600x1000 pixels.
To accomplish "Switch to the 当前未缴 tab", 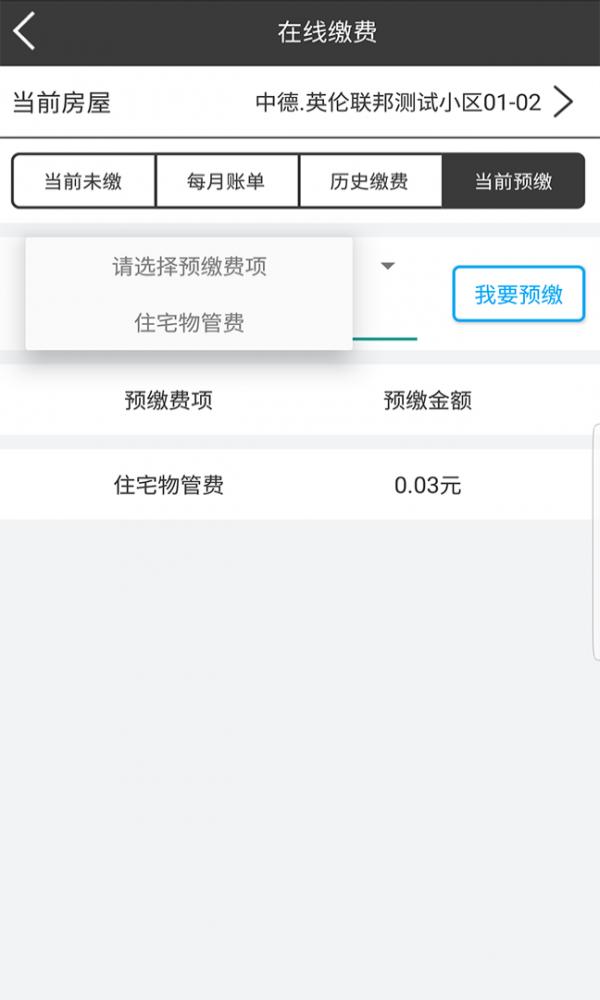I will (83, 181).
